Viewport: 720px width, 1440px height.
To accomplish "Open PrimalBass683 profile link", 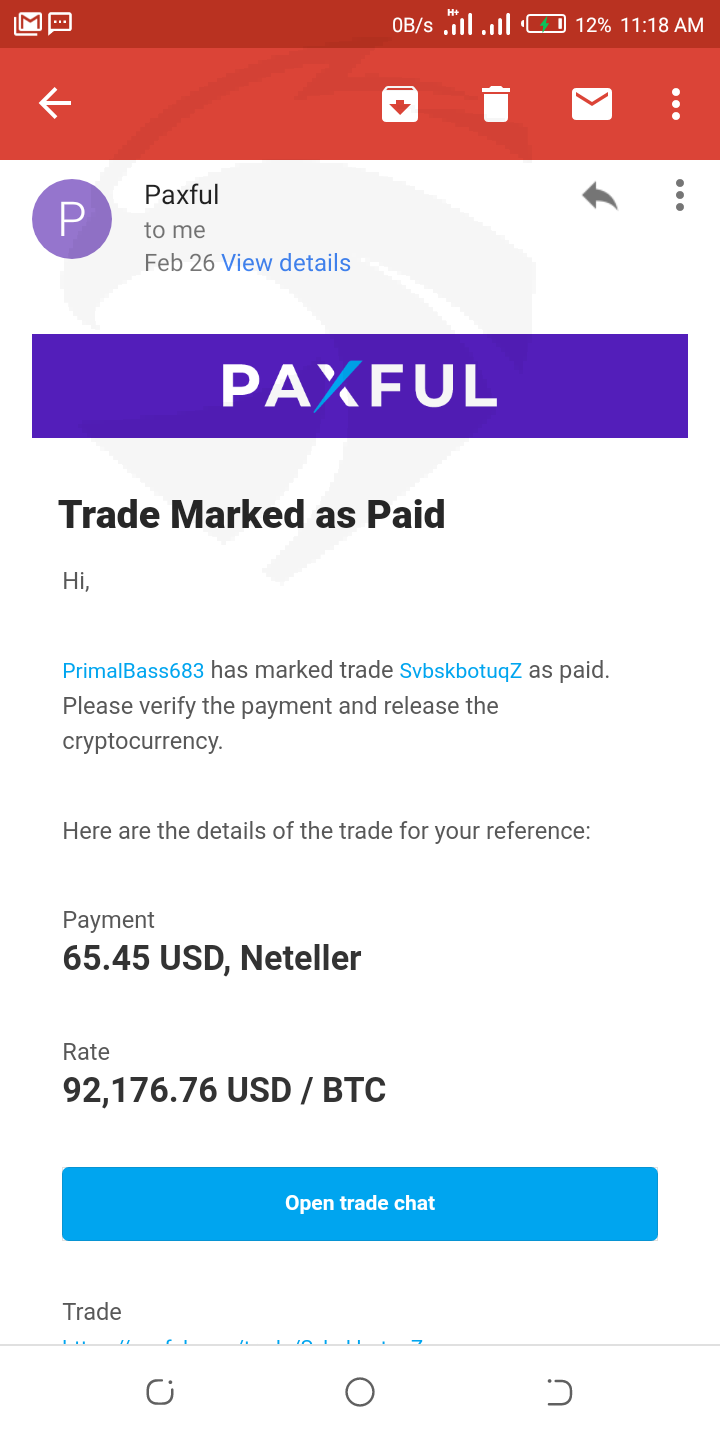I will (x=133, y=671).
